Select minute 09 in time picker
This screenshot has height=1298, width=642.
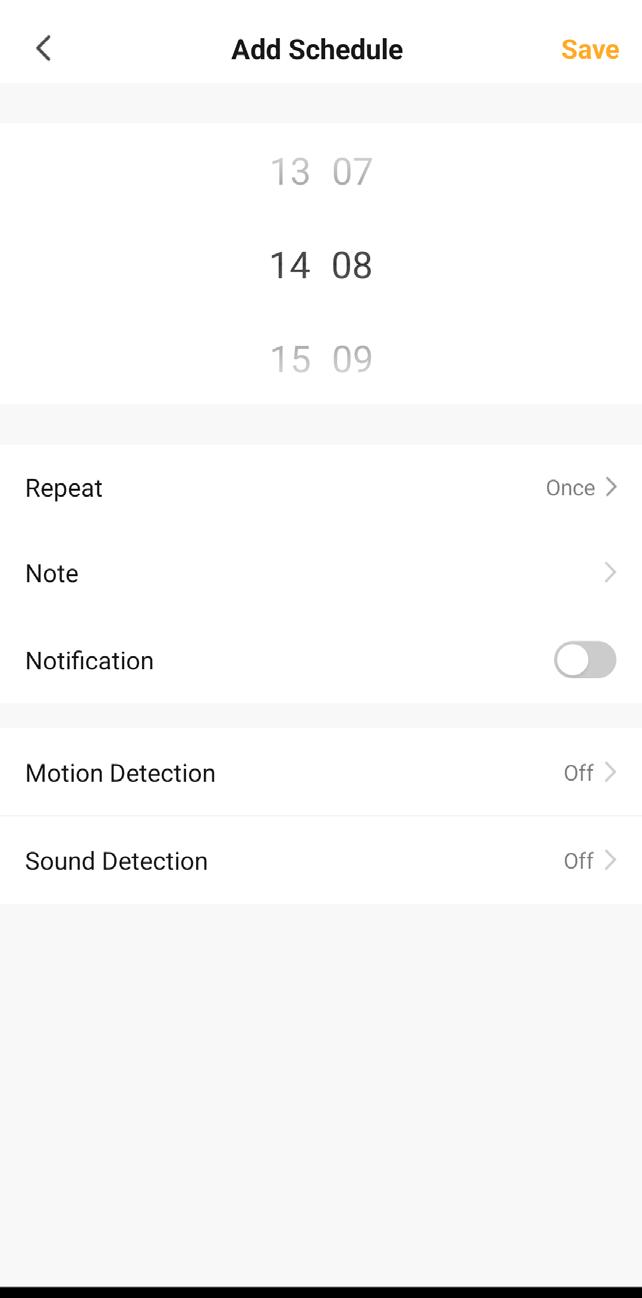tap(352, 359)
